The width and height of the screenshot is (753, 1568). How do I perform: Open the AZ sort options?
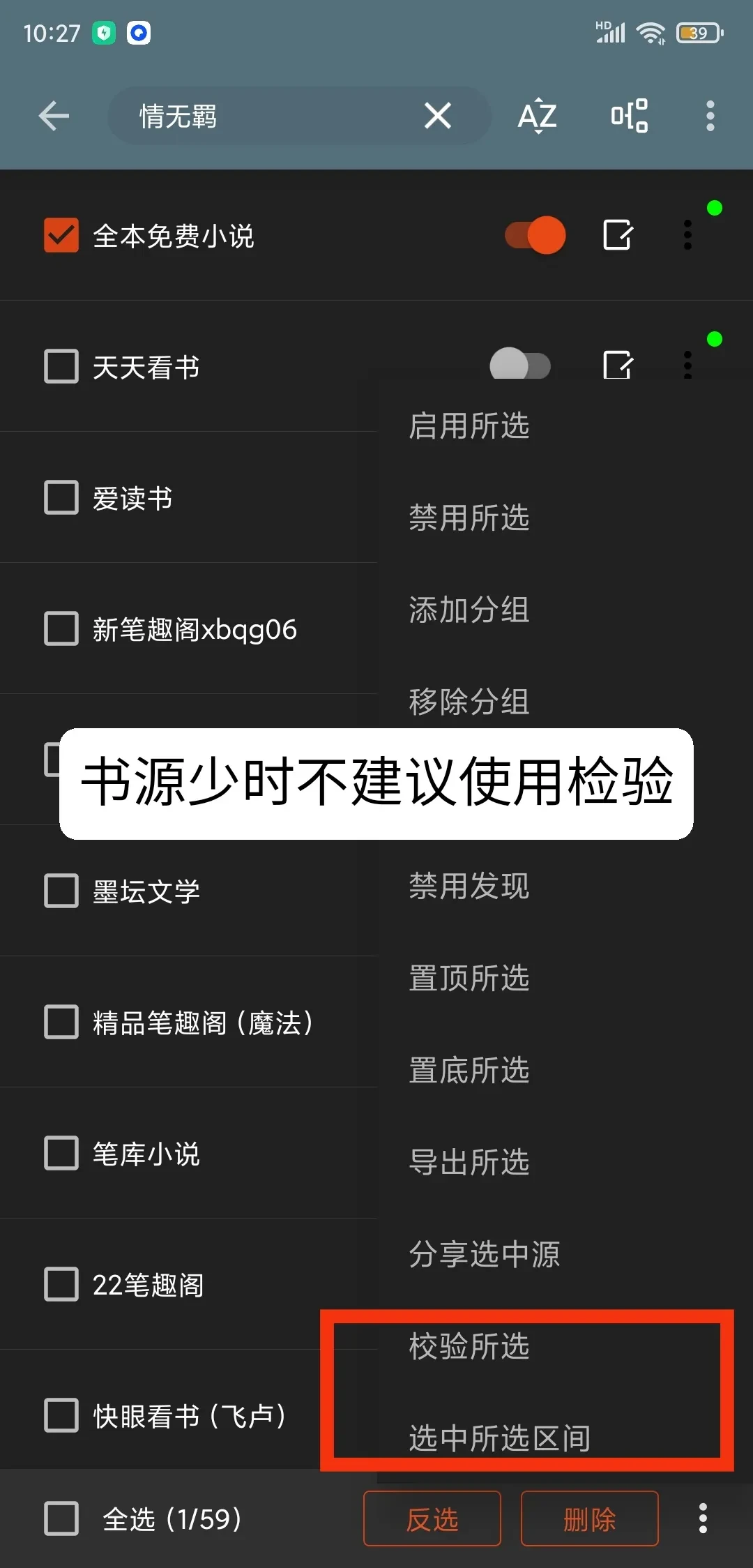tap(537, 116)
